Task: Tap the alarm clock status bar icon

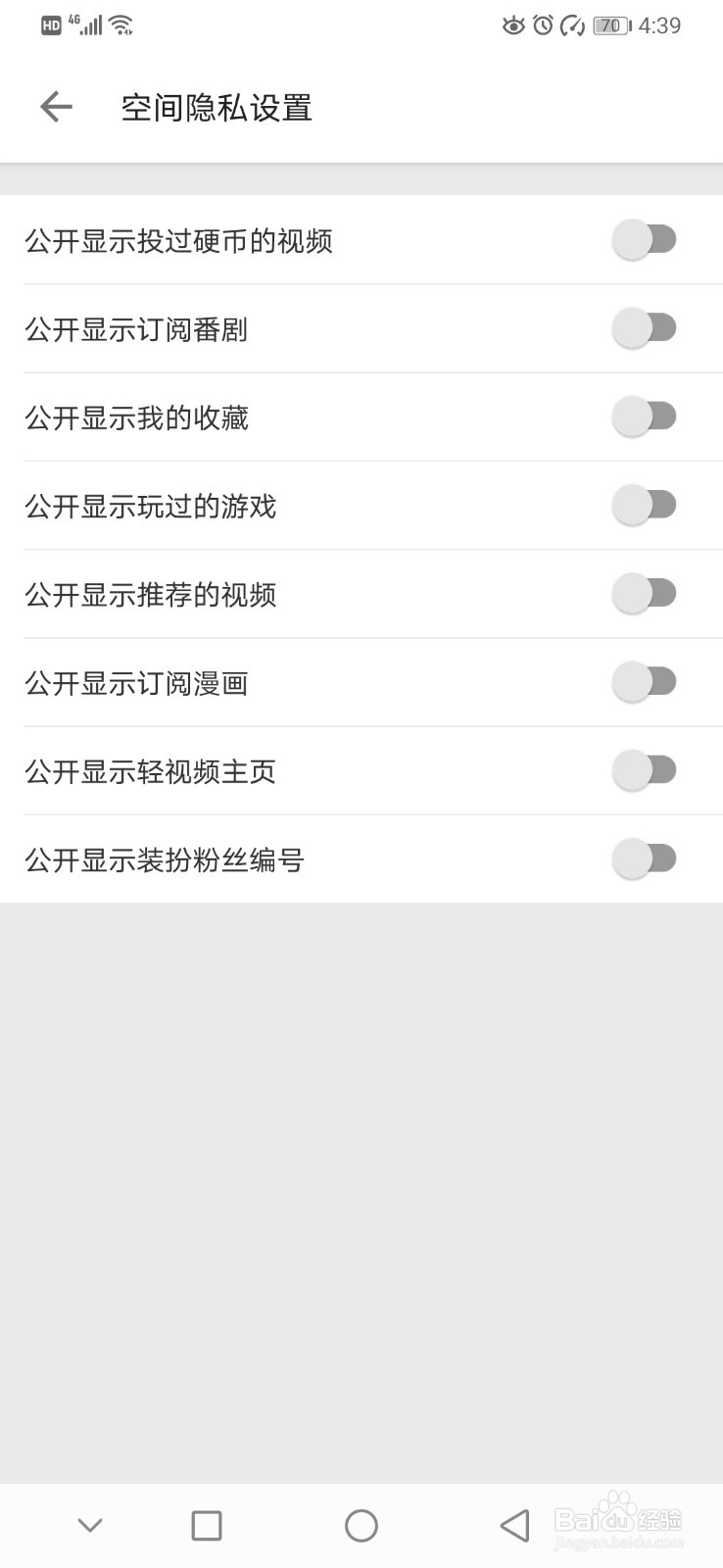Action: pyautogui.click(x=545, y=25)
